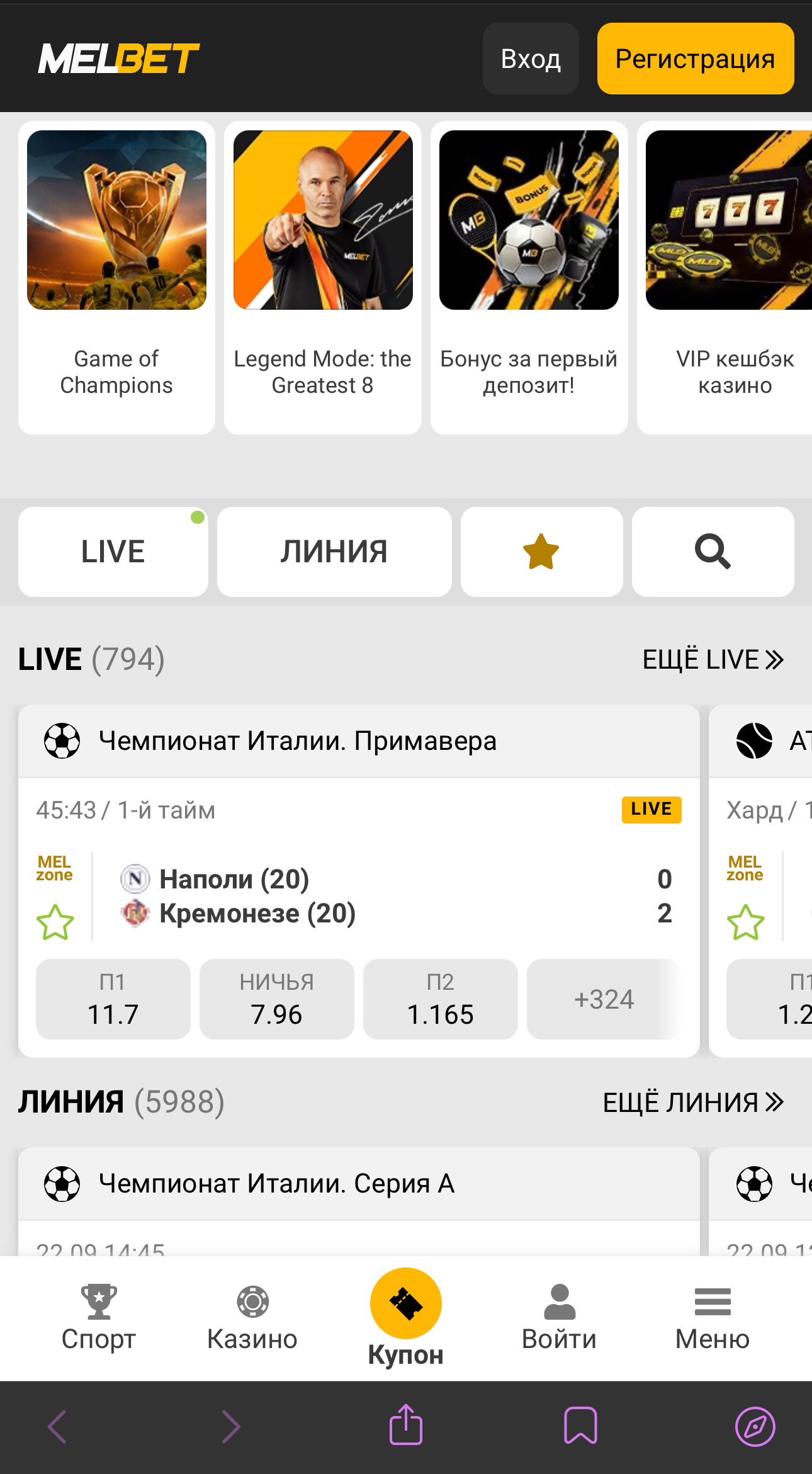812x1474 pixels.
Task: Open search using the magnifier icon
Action: [712, 551]
